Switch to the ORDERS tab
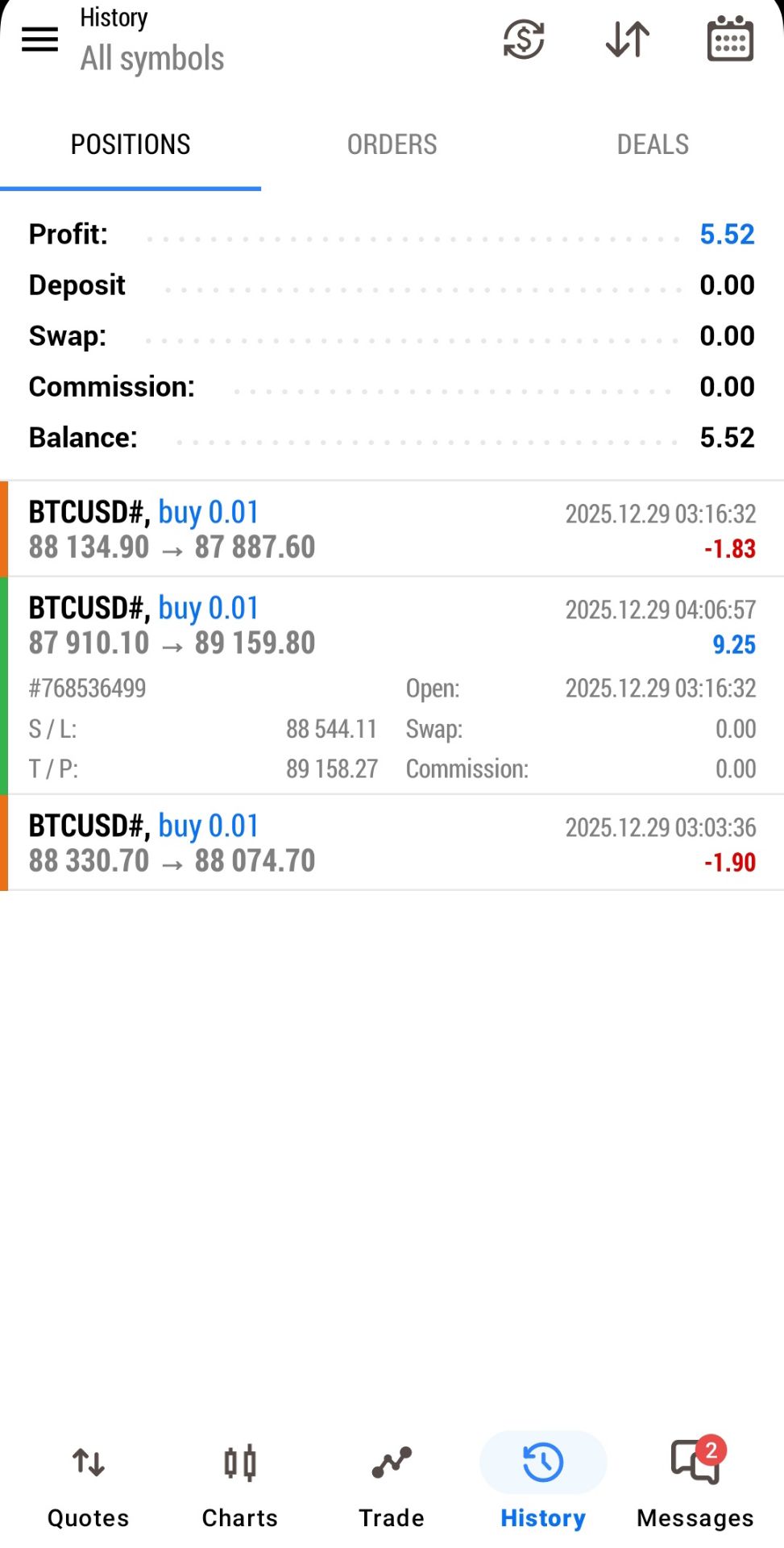Viewport: 784px width, 1548px height. [392, 145]
